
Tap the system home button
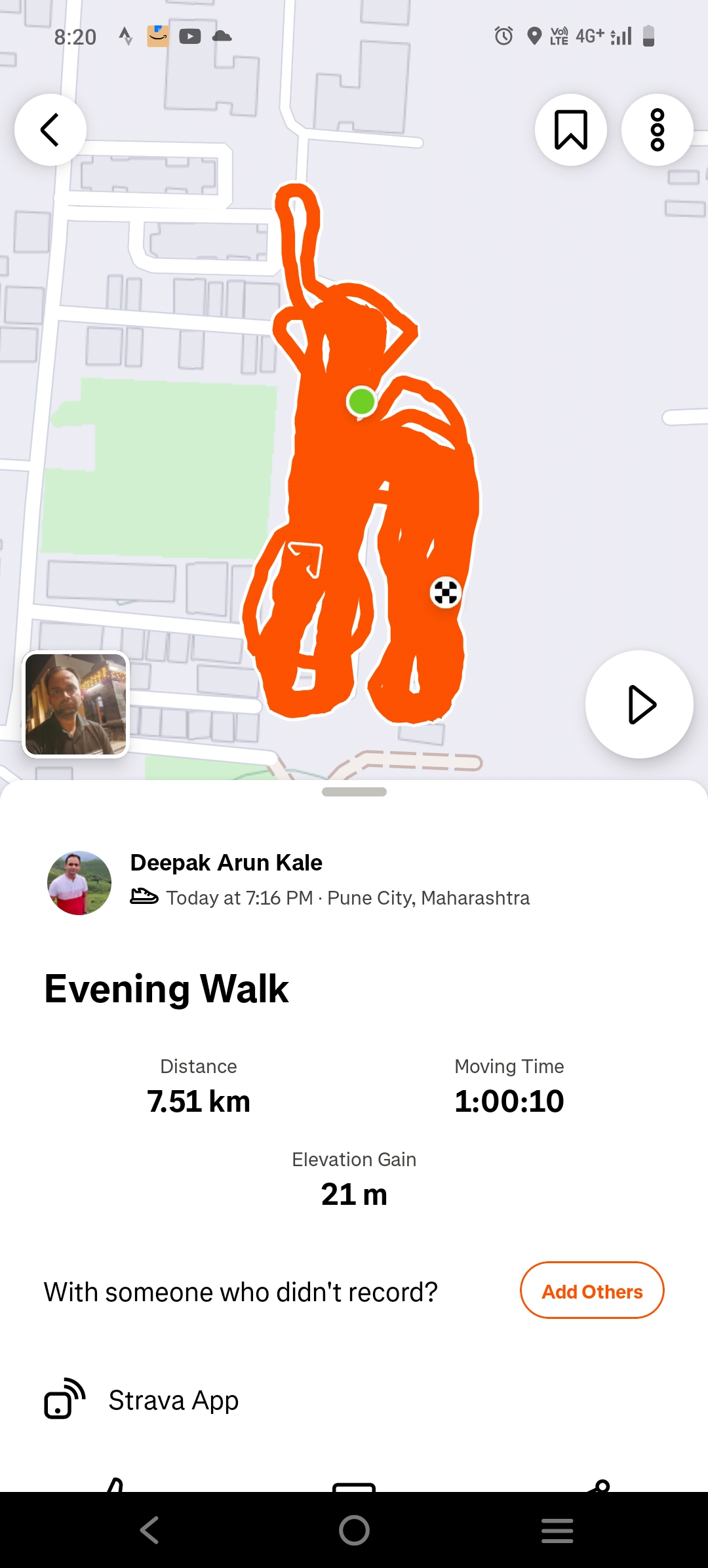coord(354,1531)
